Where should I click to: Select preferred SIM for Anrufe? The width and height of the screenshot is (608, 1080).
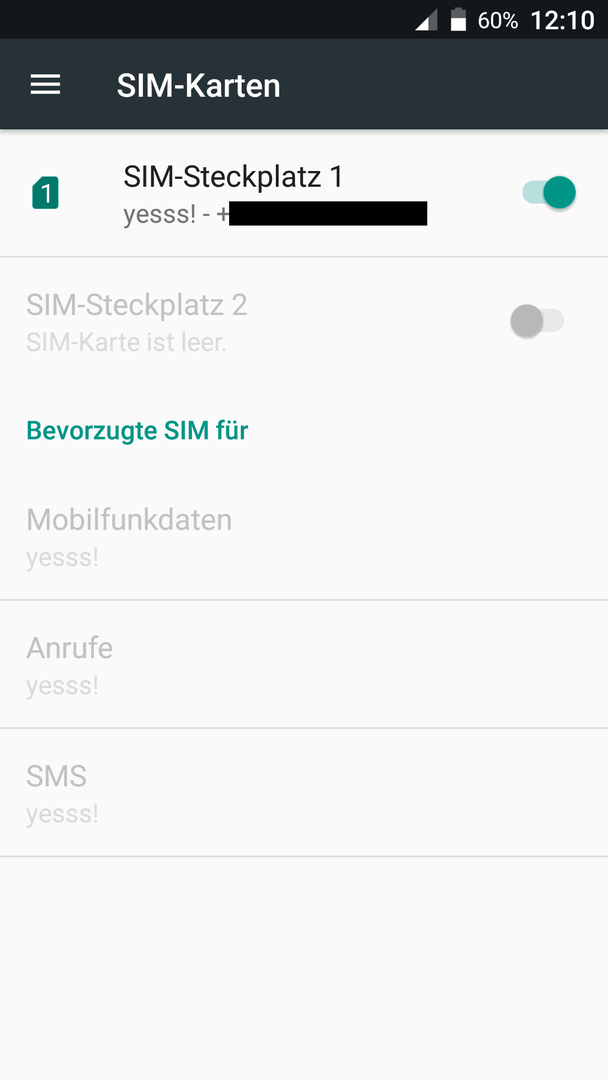304,664
